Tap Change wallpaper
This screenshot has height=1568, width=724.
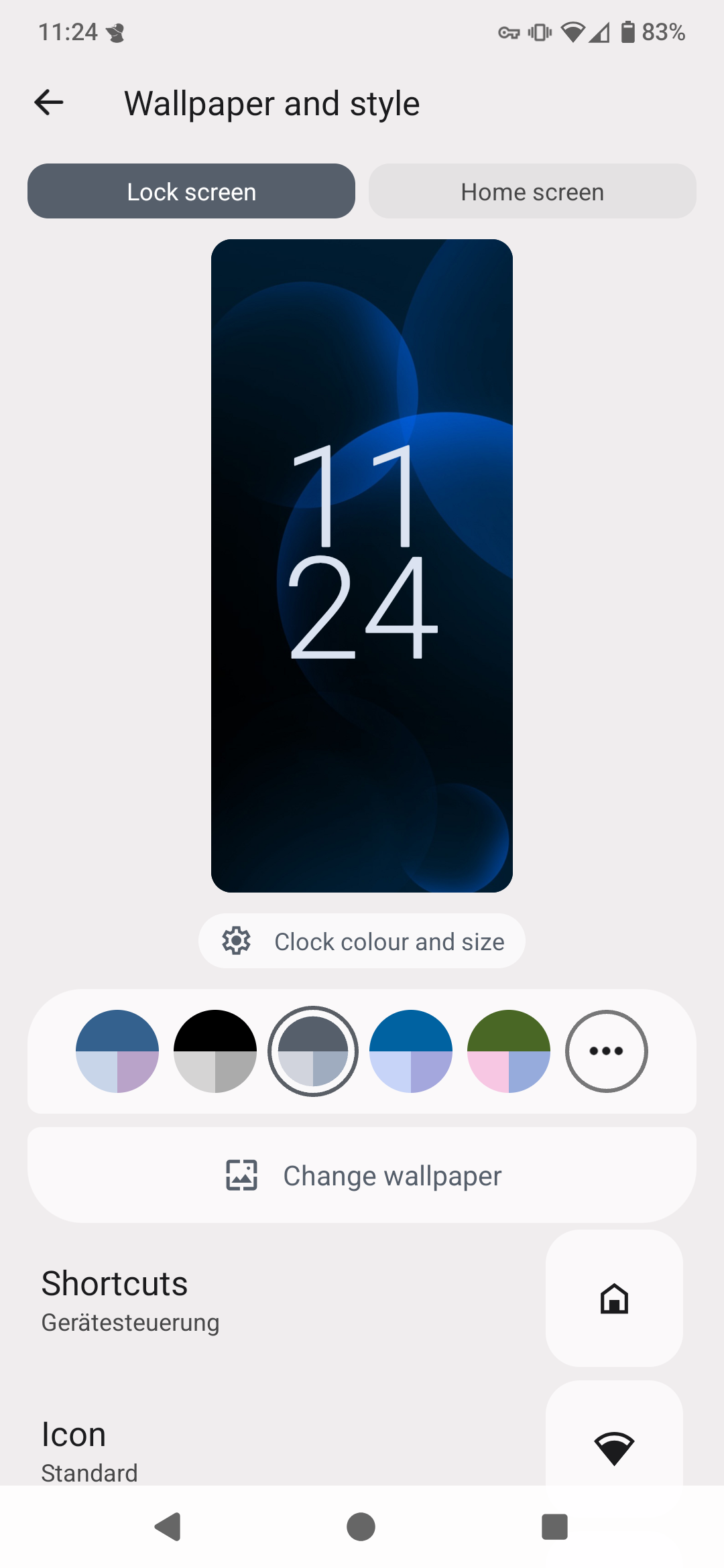point(362,1176)
